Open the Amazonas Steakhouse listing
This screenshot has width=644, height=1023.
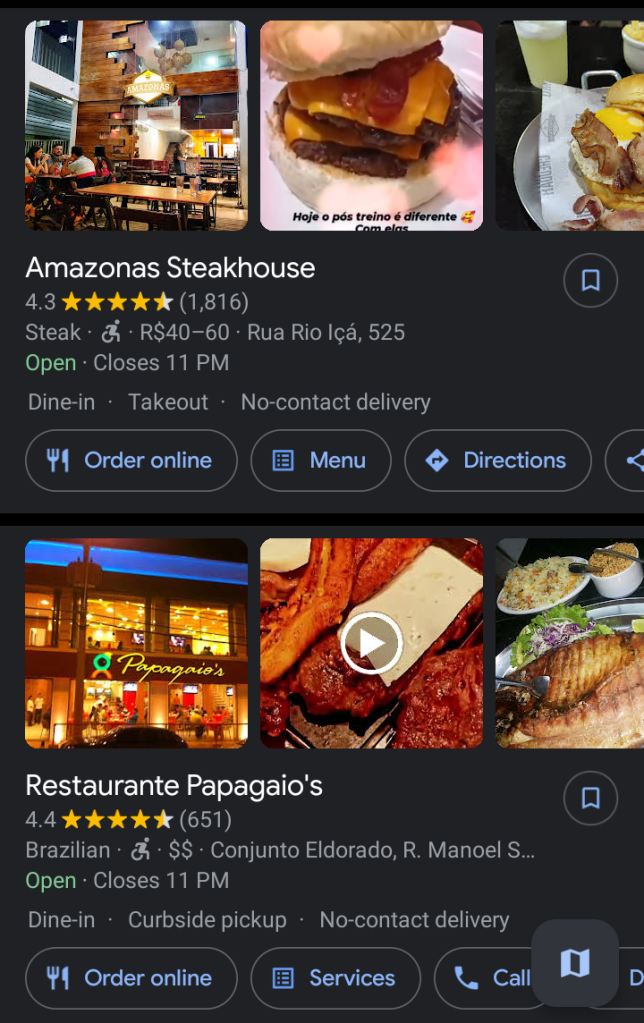[170, 268]
